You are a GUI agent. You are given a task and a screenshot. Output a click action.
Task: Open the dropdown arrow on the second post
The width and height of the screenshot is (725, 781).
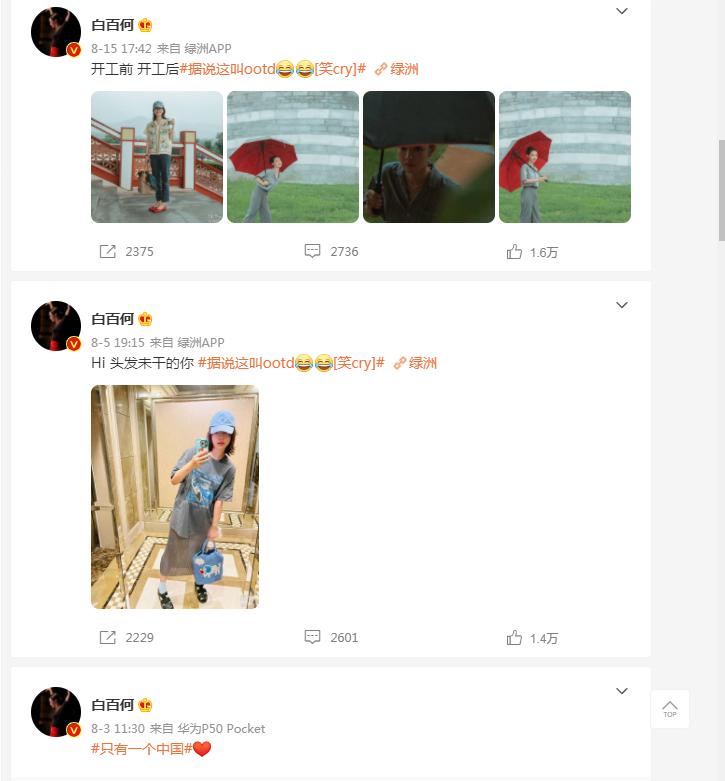(x=622, y=305)
